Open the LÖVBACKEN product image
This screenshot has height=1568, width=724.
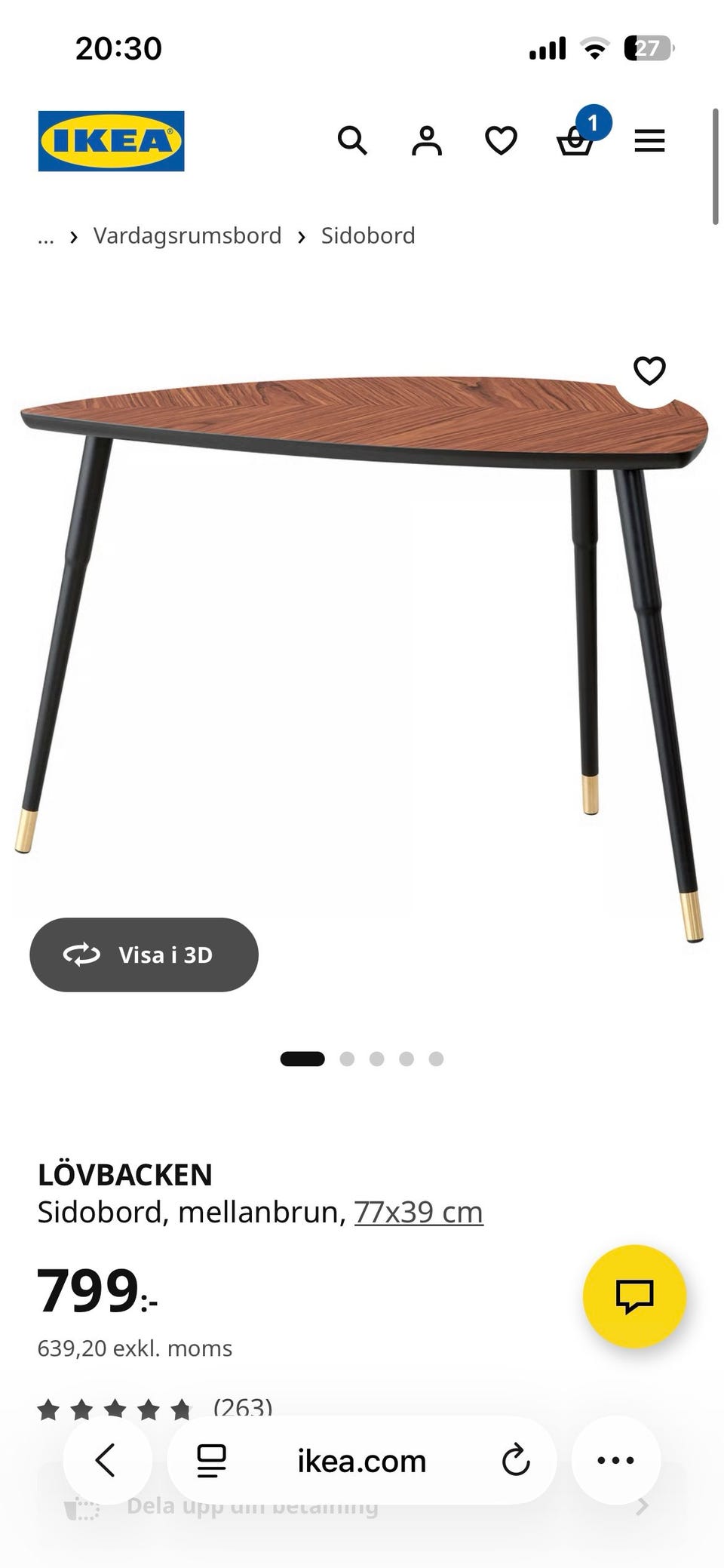(362, 656)
